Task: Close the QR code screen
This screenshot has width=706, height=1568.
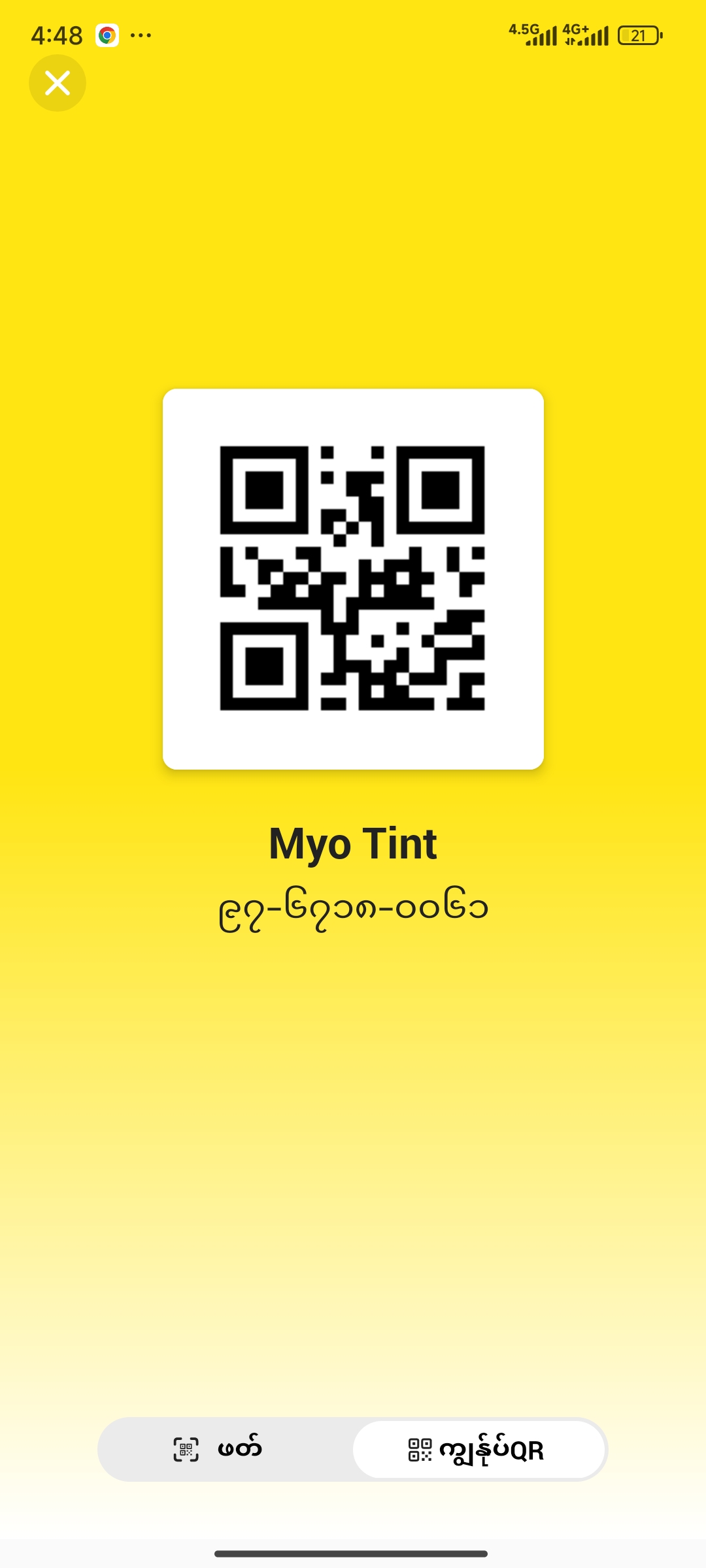Action: click(x=58, y=83)
